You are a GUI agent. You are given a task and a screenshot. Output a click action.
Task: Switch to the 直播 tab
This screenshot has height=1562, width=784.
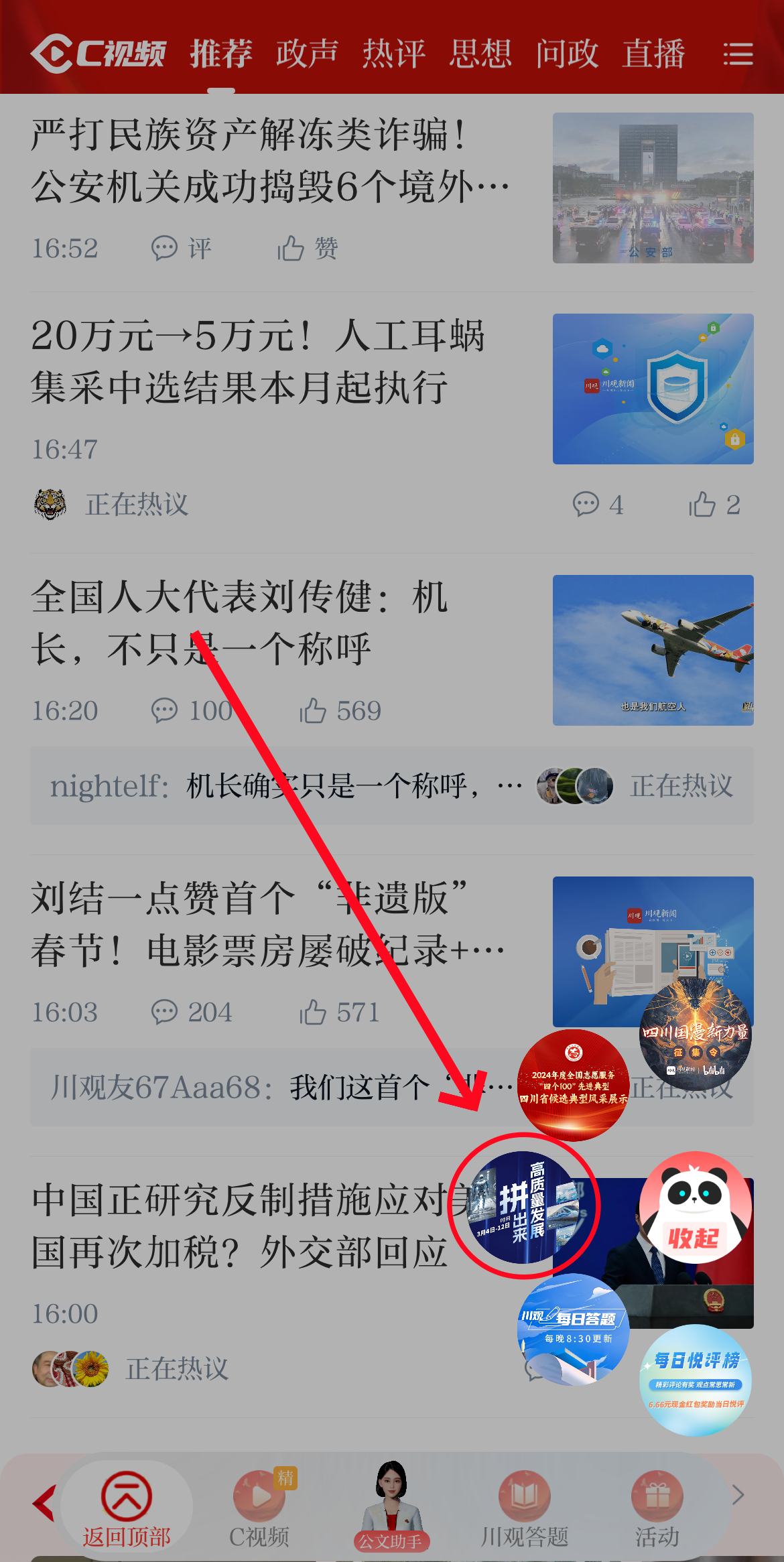653,54
